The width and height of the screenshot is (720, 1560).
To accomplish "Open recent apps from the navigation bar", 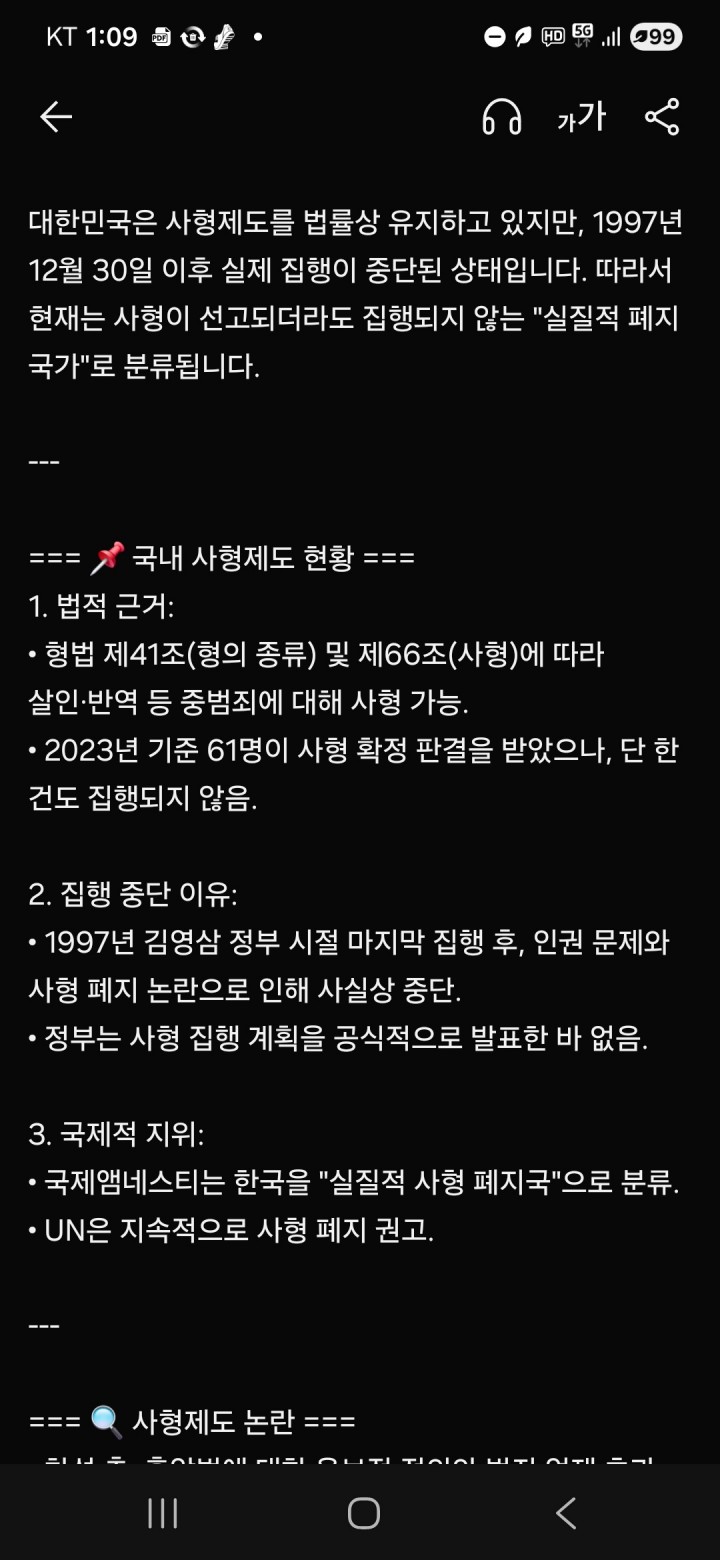I will tap(162, 1513).
